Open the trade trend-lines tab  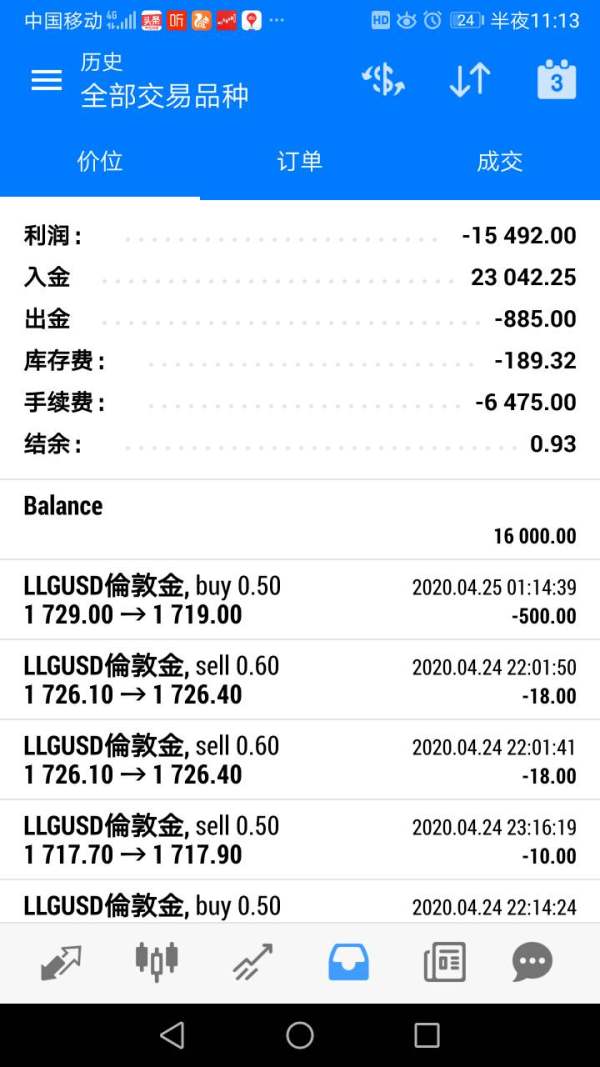click(252, 962)
